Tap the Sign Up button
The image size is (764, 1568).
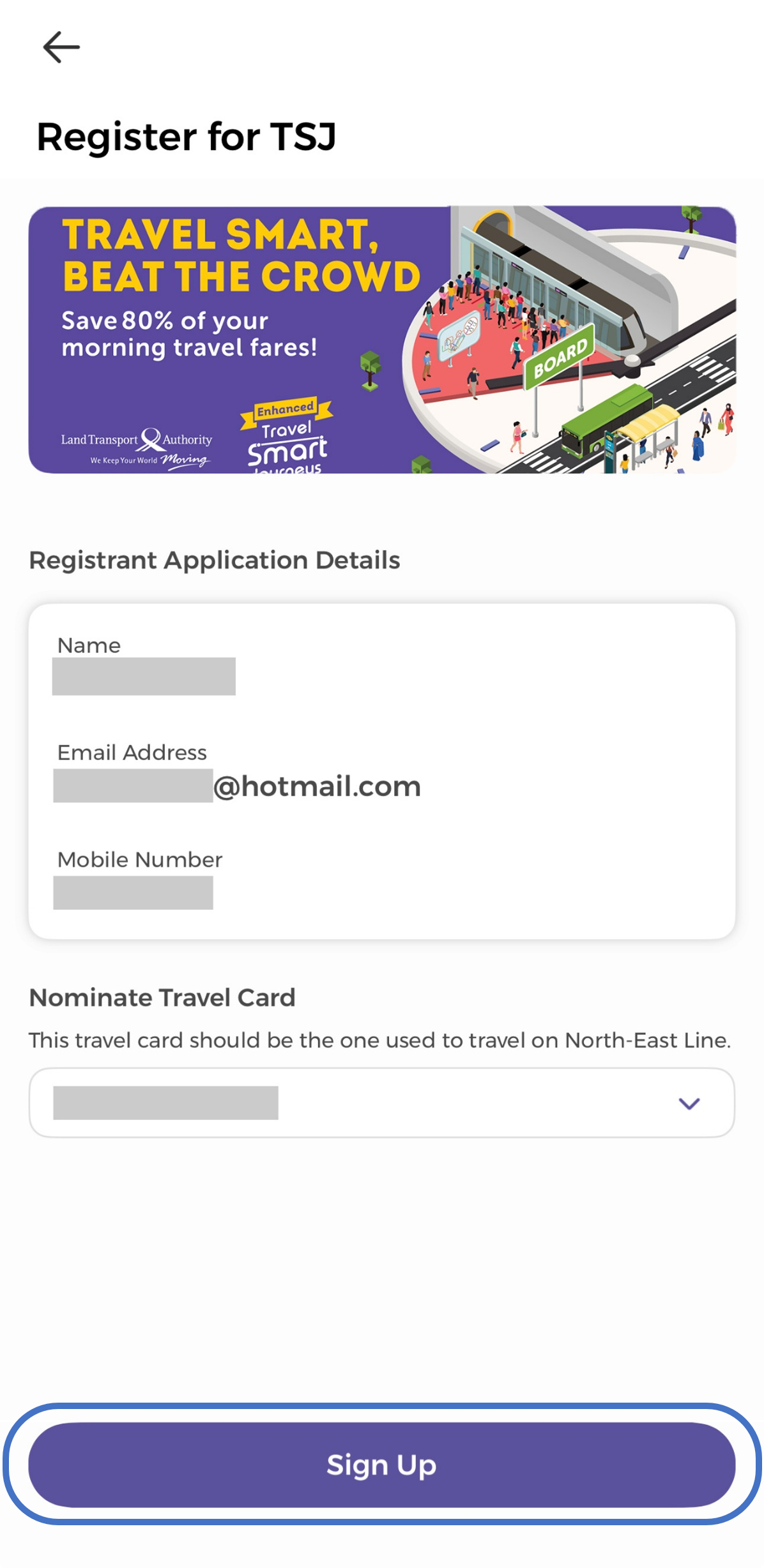382,1465
